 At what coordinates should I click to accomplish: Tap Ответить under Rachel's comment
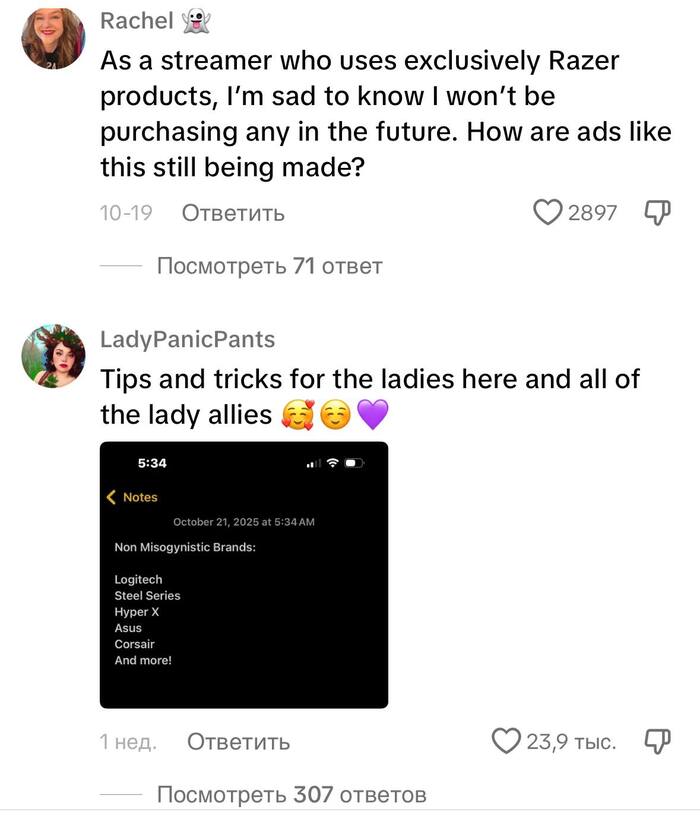pyautogui.click(x=234, y=213)
